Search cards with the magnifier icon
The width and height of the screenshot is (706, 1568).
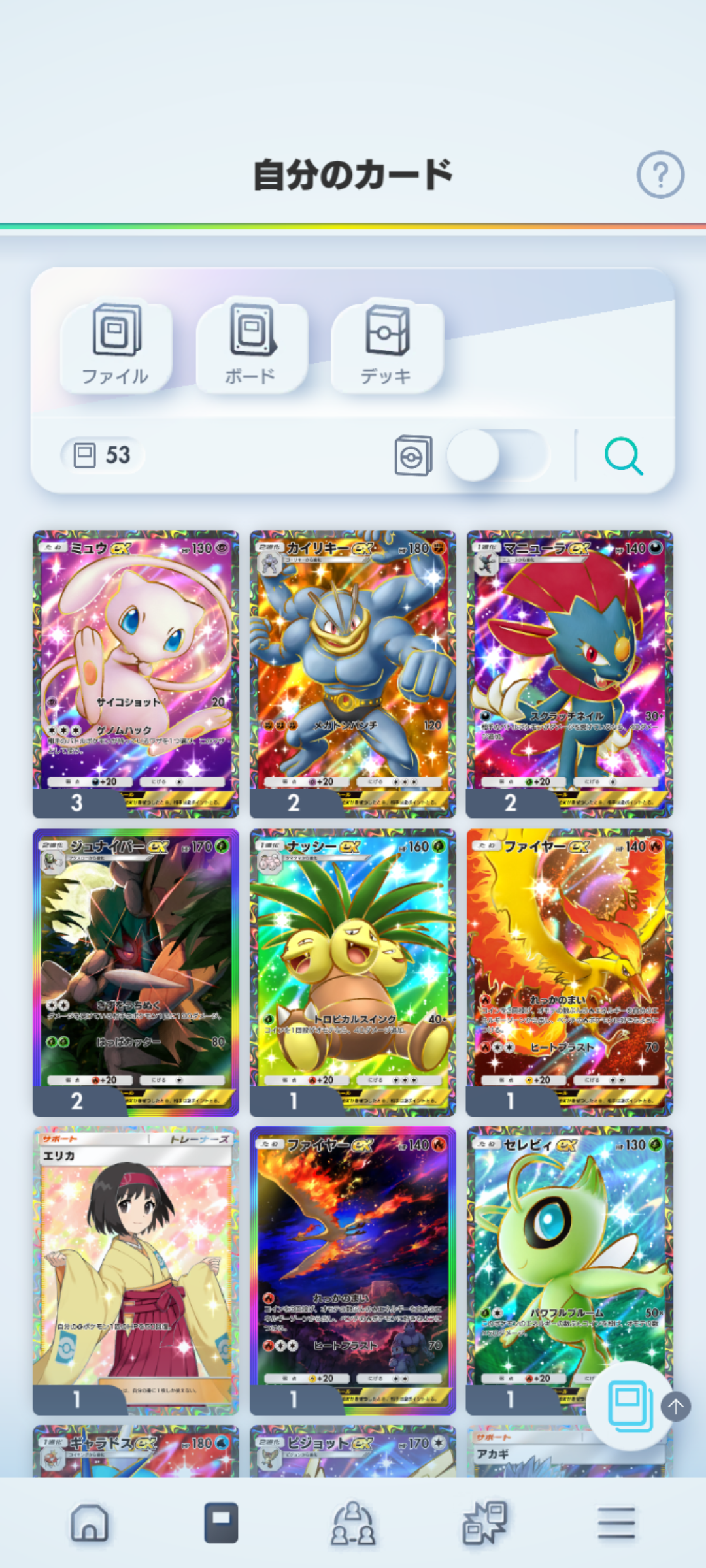pos(623,455)
